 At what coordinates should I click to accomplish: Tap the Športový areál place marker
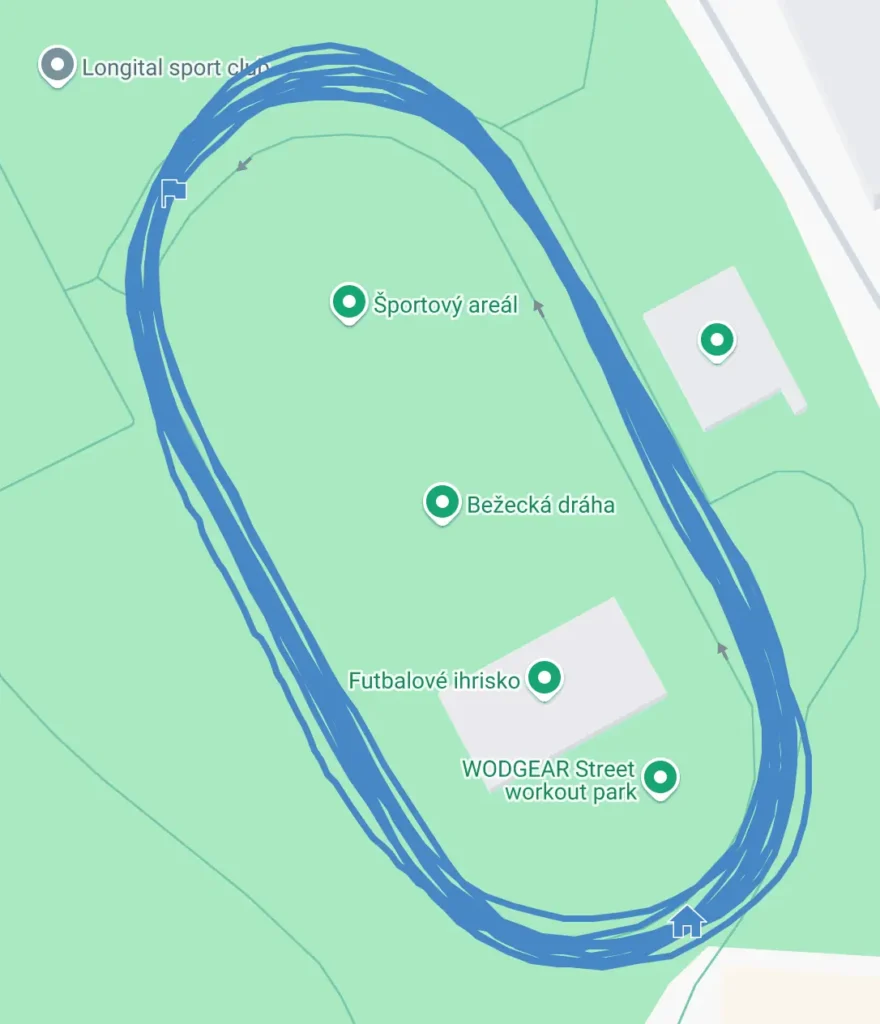point(348,301)
